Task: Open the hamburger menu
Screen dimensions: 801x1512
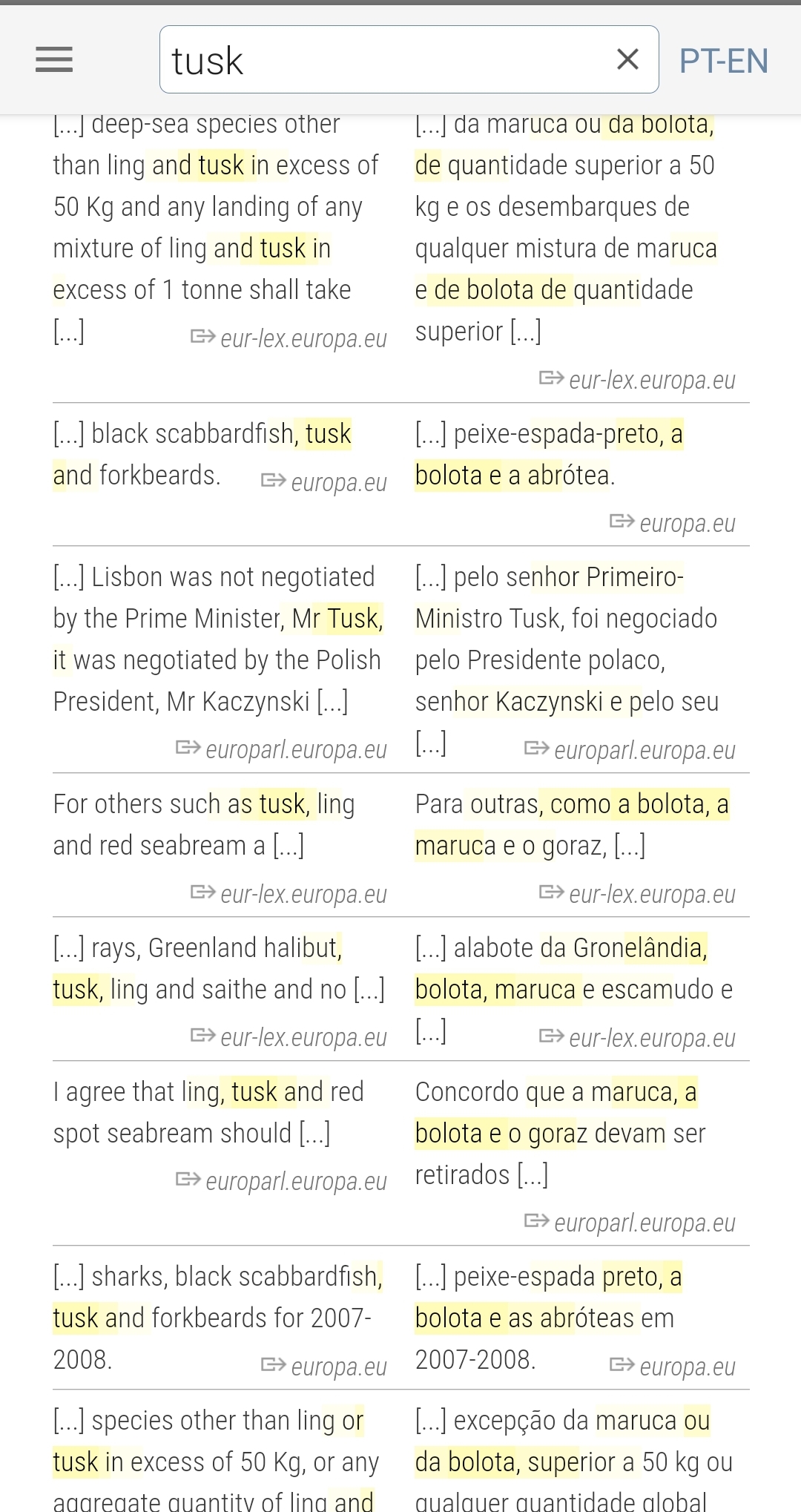Action: click(x=54, y=59)
